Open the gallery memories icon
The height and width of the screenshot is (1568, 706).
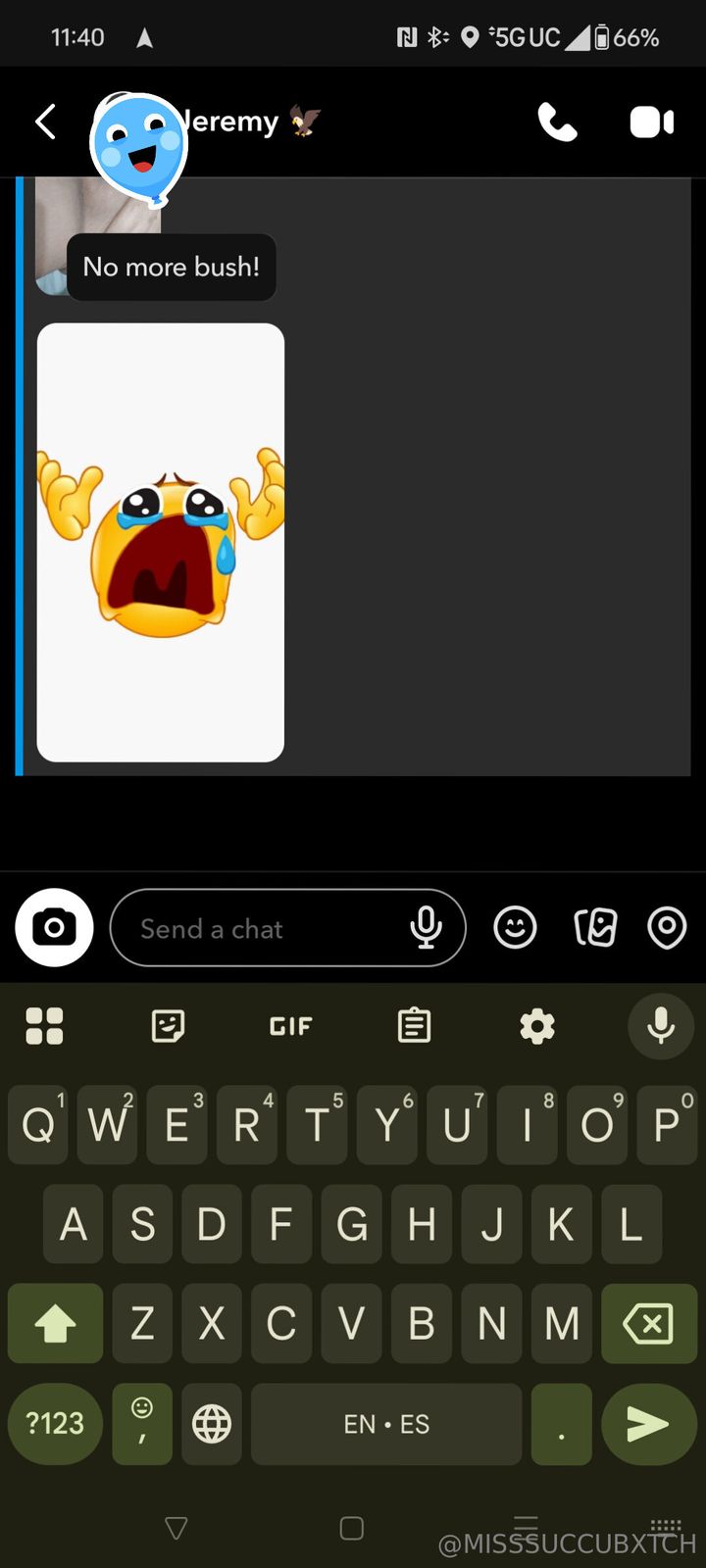tap(595, 927)
